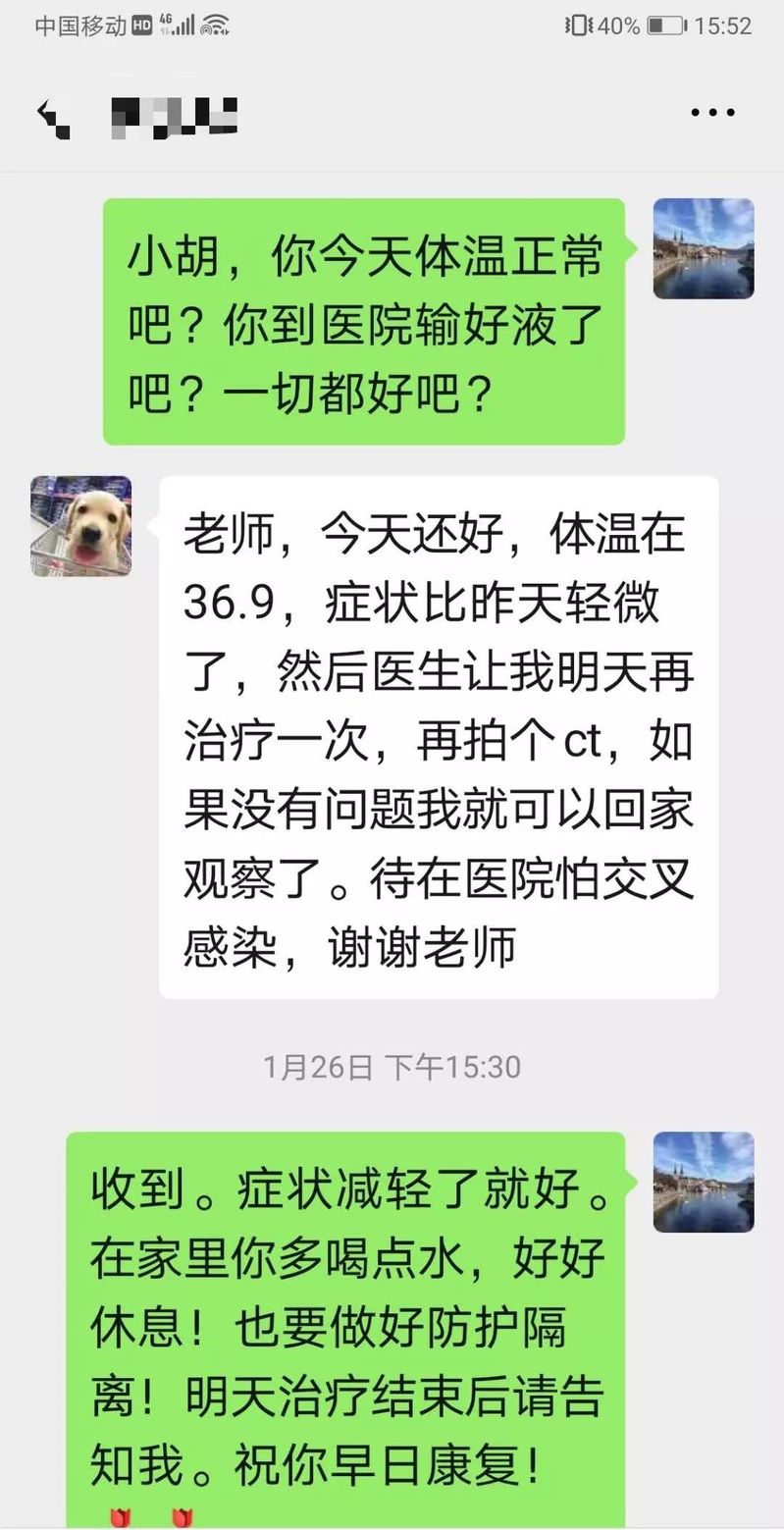Open the puppy avatar's contact profile
This screenshot has height=1530, width=784.
coord(81,526)
